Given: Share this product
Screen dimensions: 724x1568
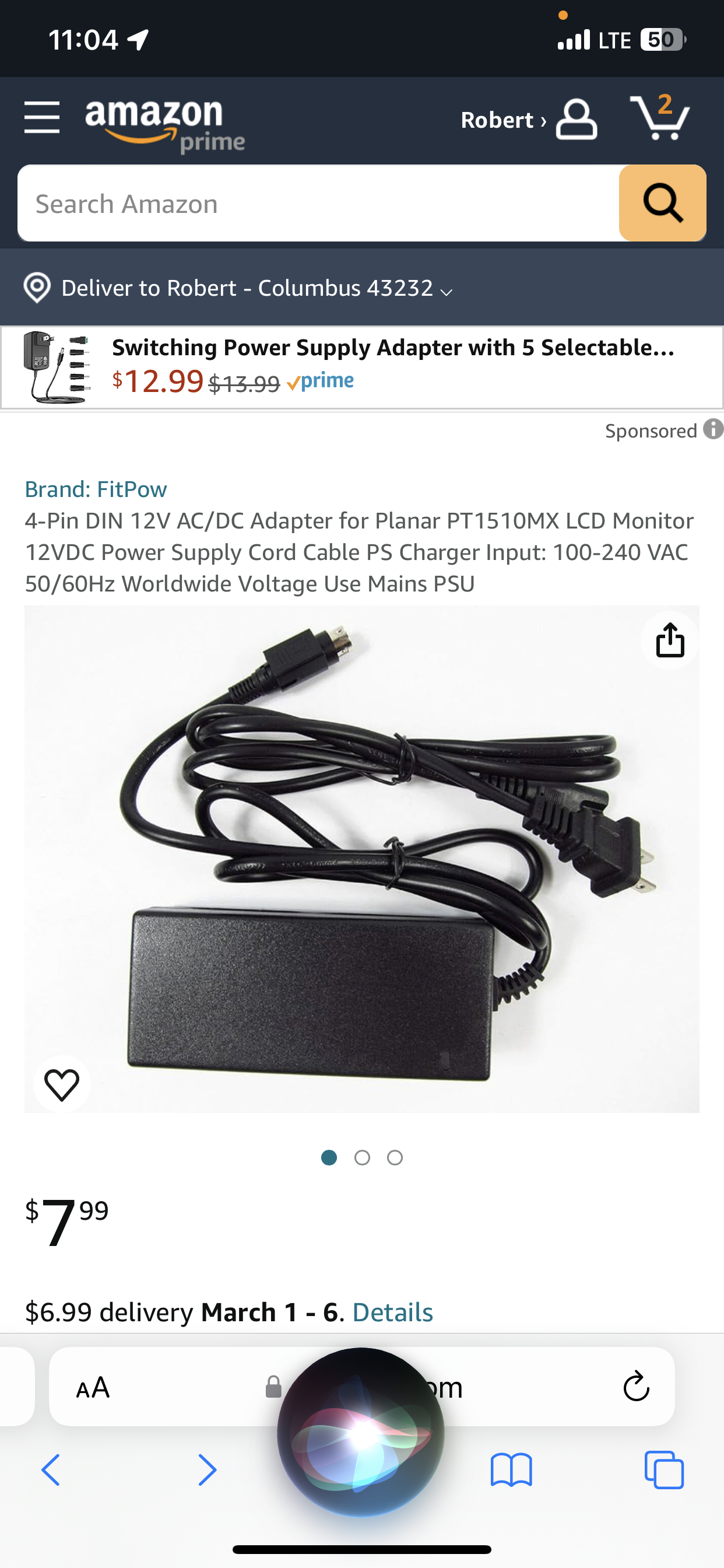Looking at the screenshot, I should [670, 640].
